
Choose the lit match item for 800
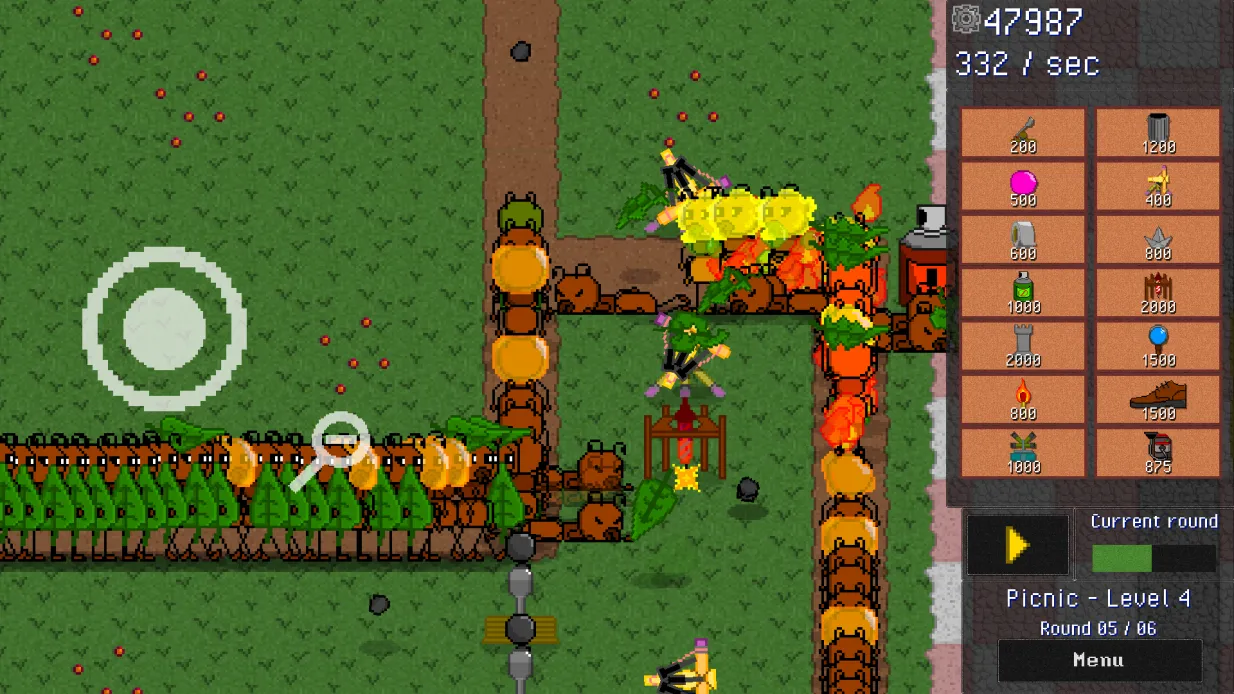coord(1022,399)
